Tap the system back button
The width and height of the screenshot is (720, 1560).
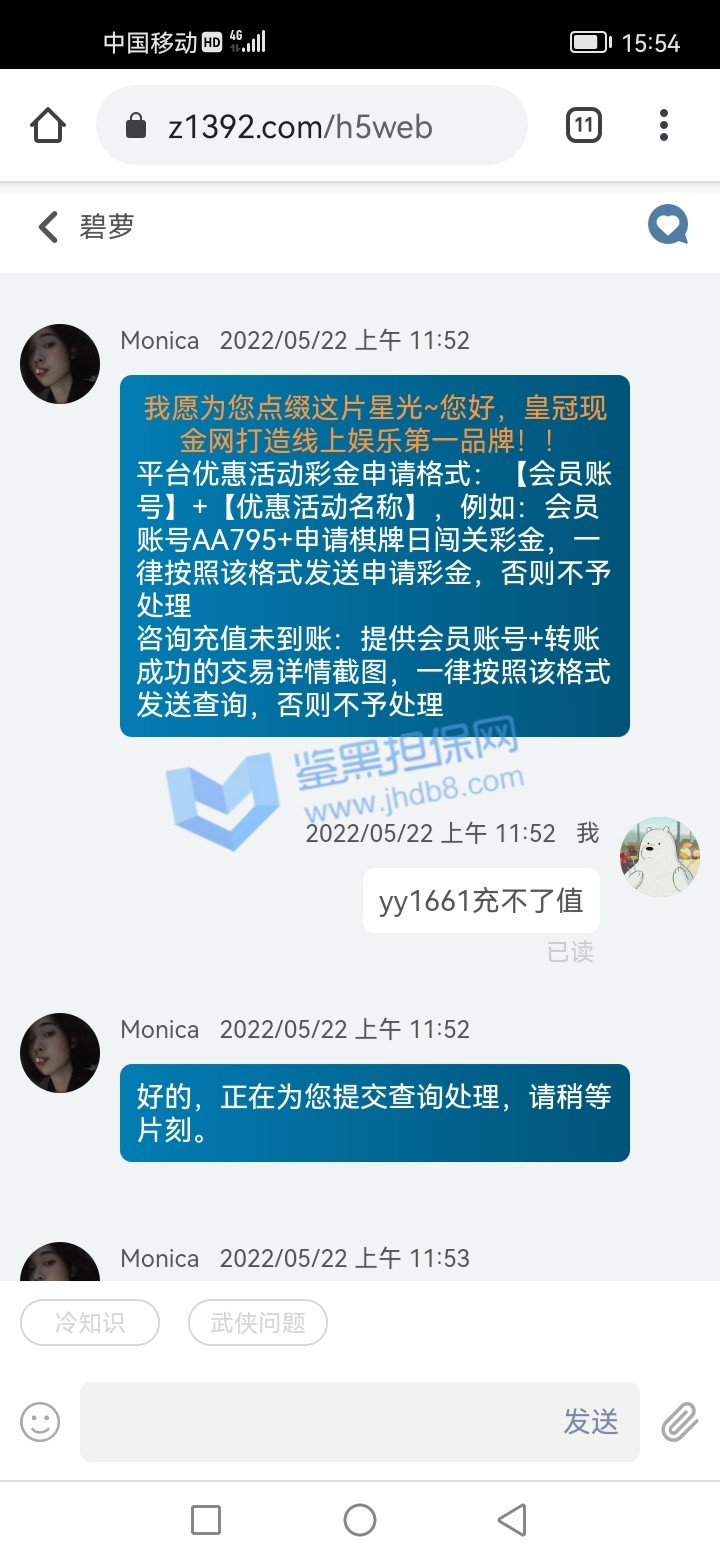pyautogui.click(x=512, y=1520)
